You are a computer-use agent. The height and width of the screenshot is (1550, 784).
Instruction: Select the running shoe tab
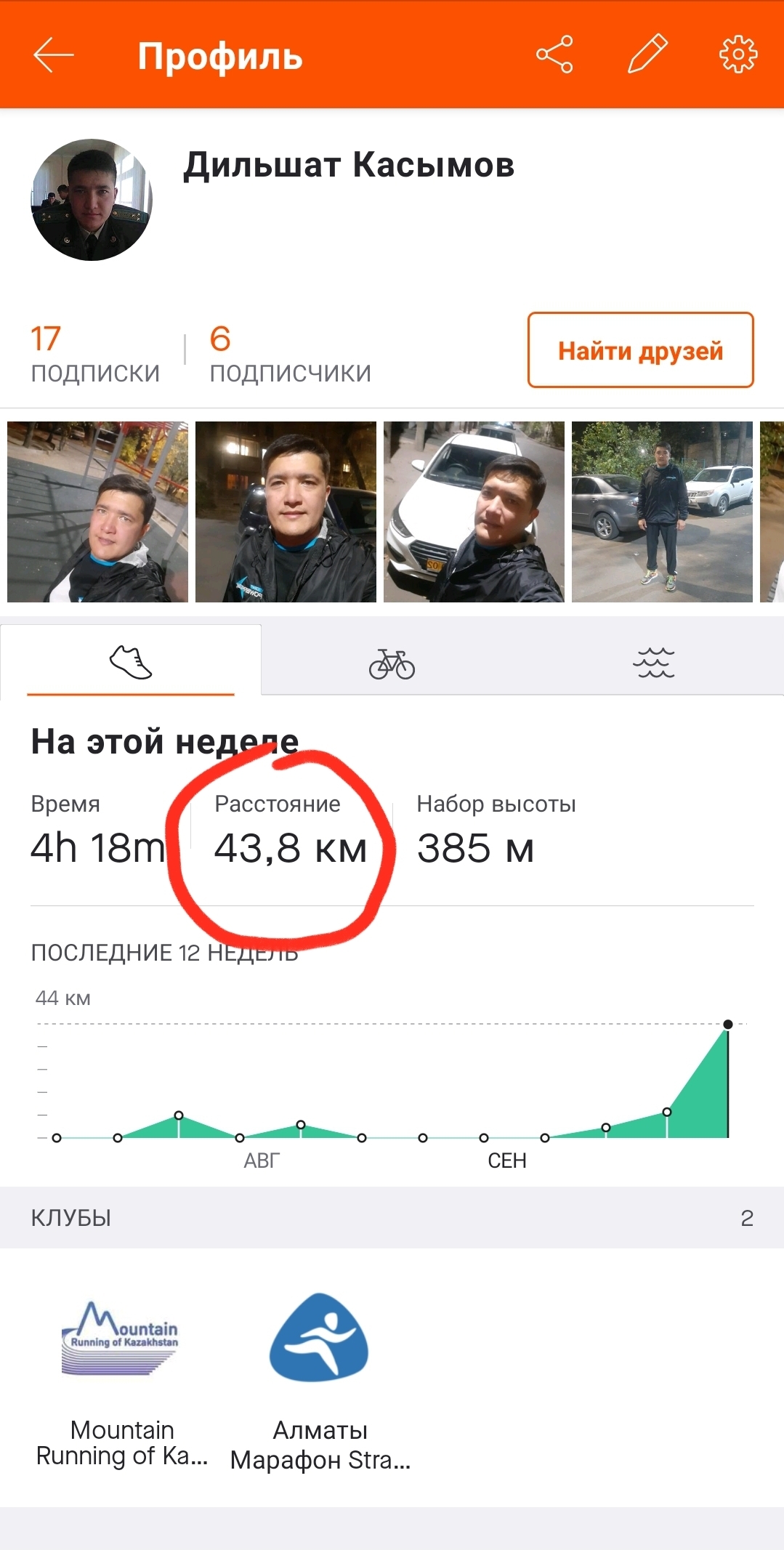pos(131,663)
